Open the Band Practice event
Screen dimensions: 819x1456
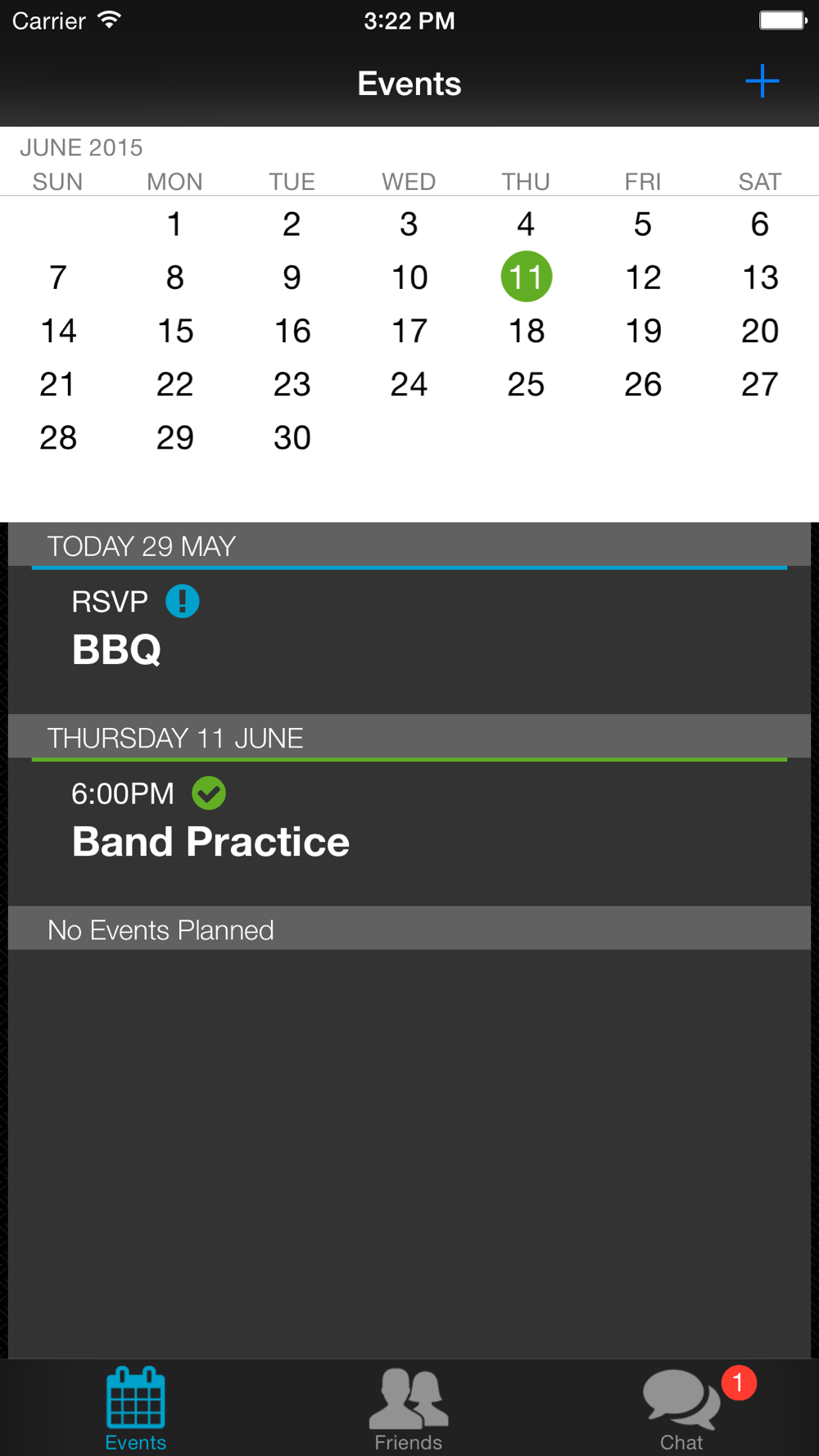coord(409,833)
